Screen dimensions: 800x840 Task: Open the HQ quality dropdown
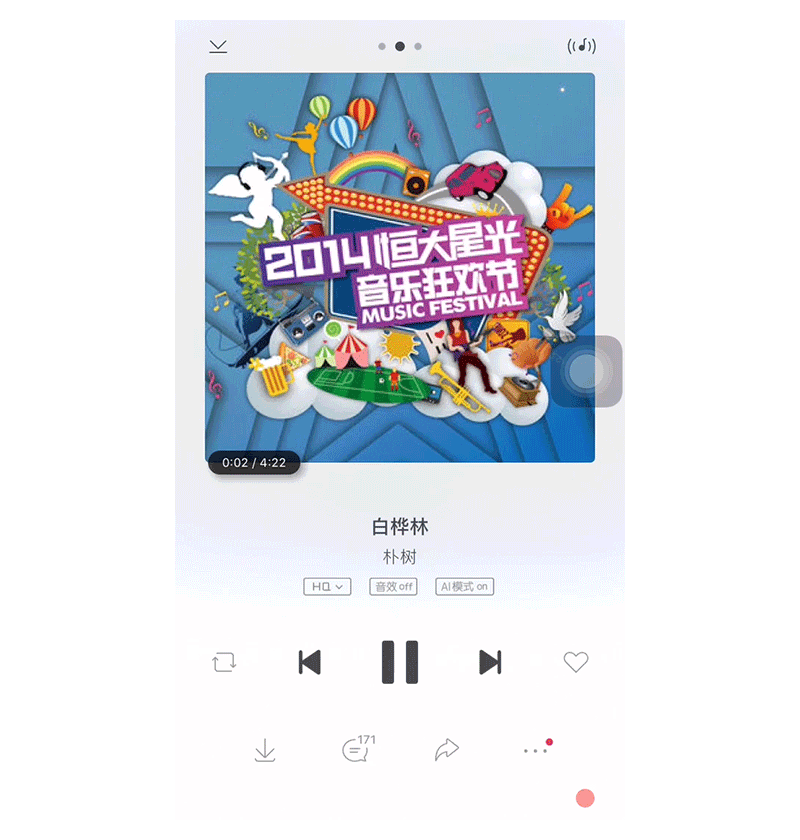(x=327, y=587)
